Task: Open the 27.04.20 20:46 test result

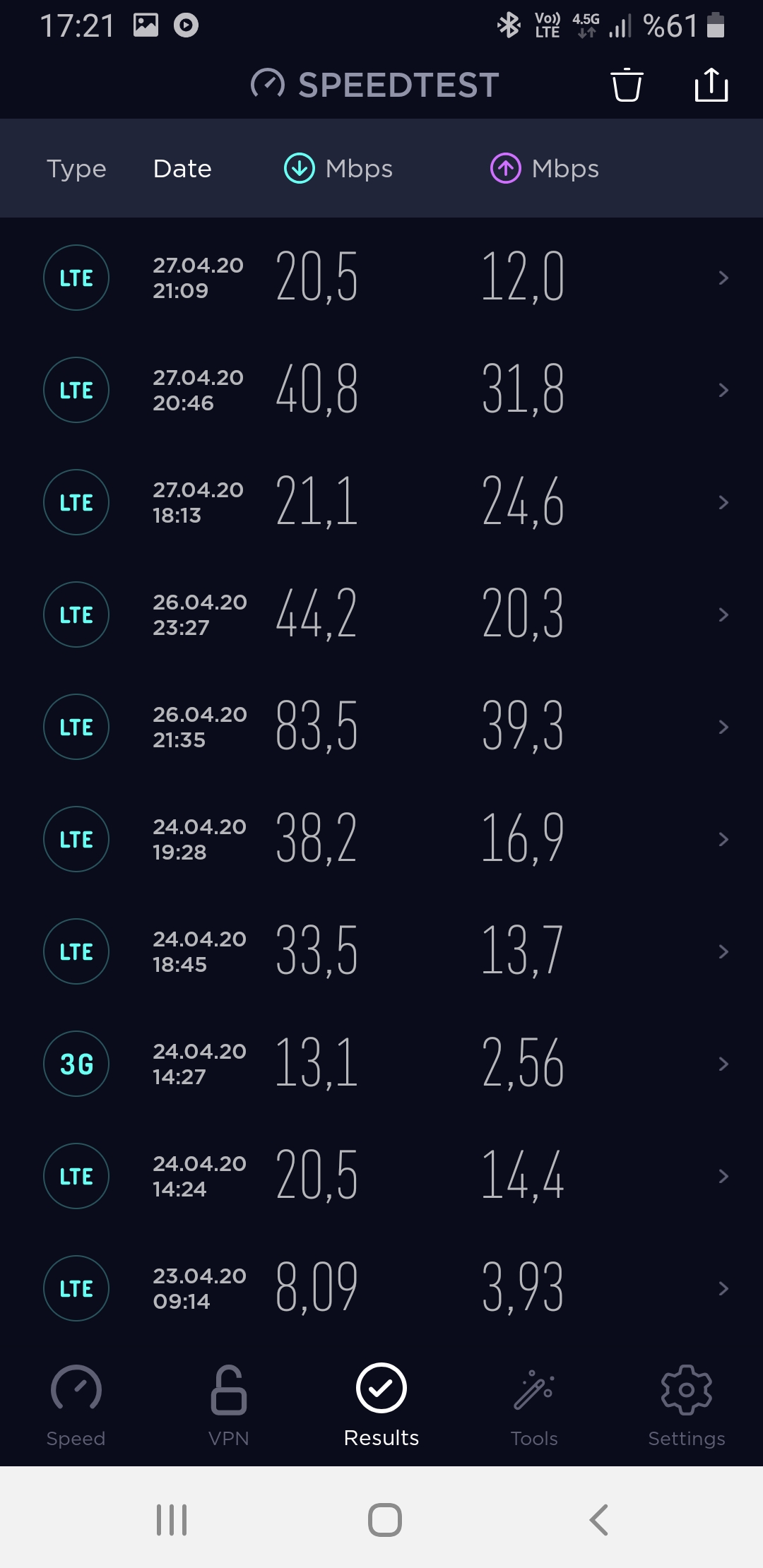Action: pos(381,390)
